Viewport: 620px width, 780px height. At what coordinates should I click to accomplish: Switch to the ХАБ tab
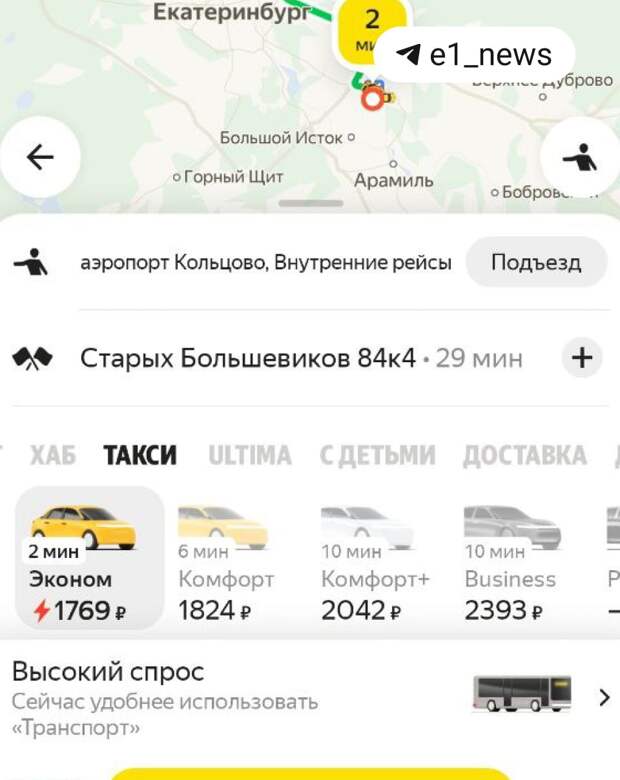click(x=52, y=456)
